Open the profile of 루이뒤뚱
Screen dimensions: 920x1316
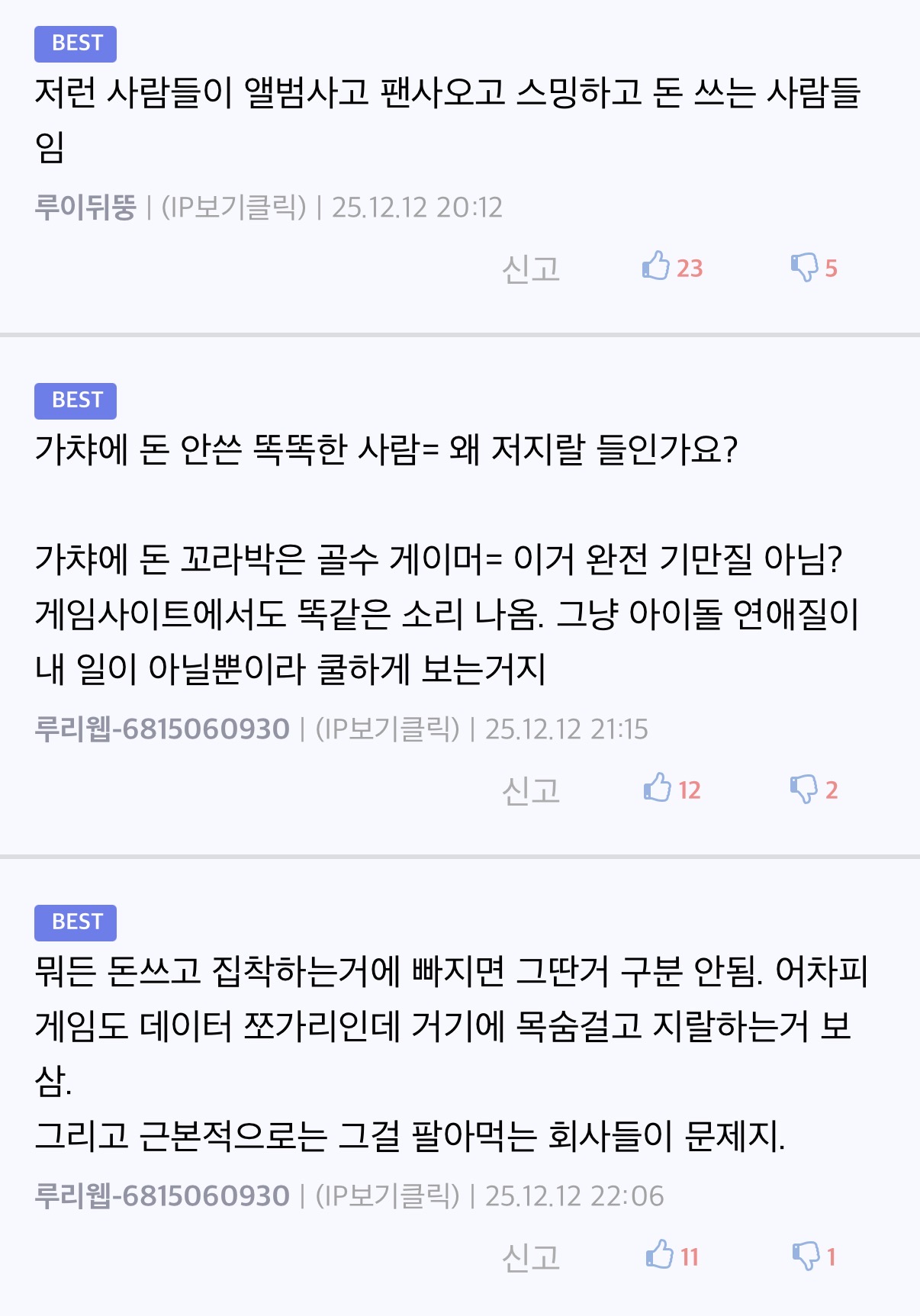click(85, 207)
